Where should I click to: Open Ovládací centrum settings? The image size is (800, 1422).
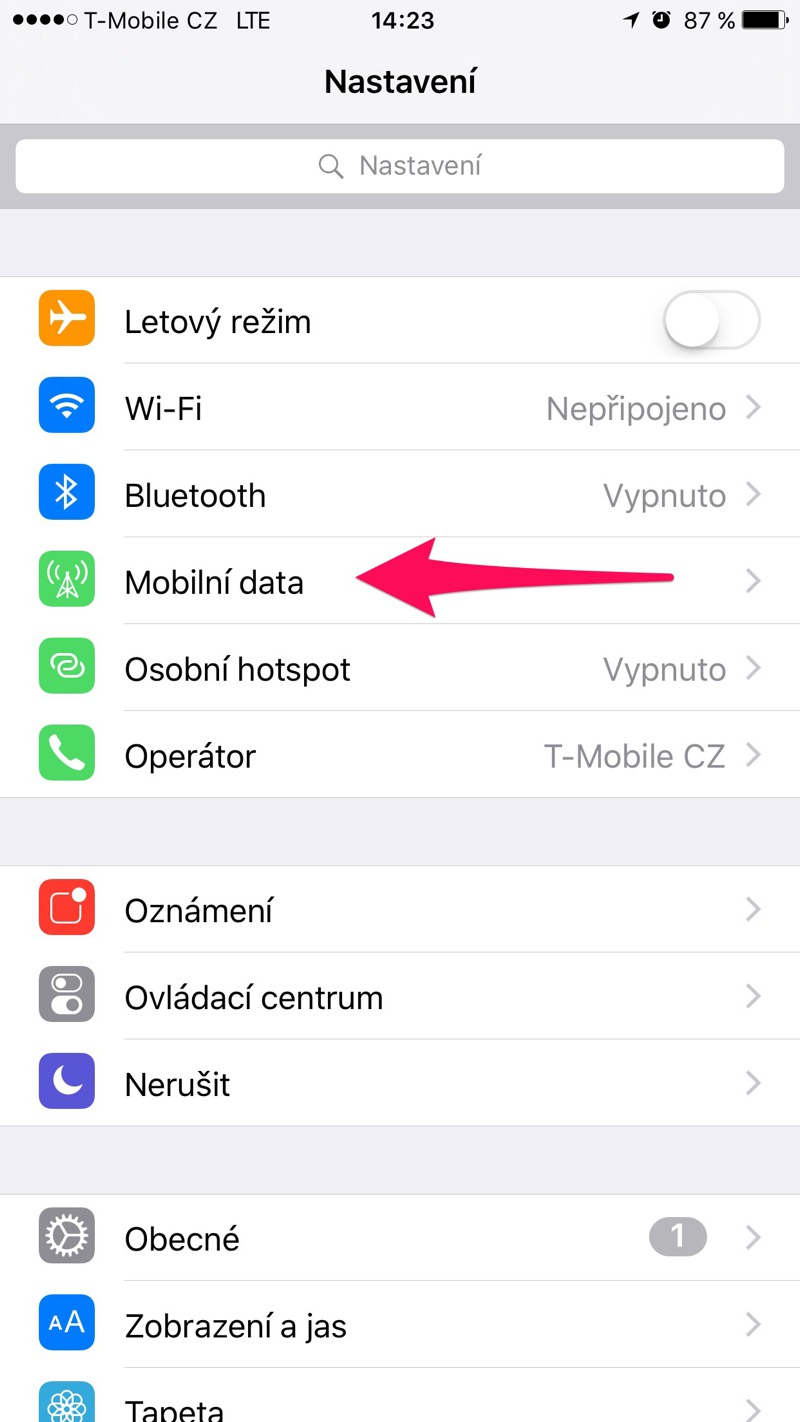[400, 997]
